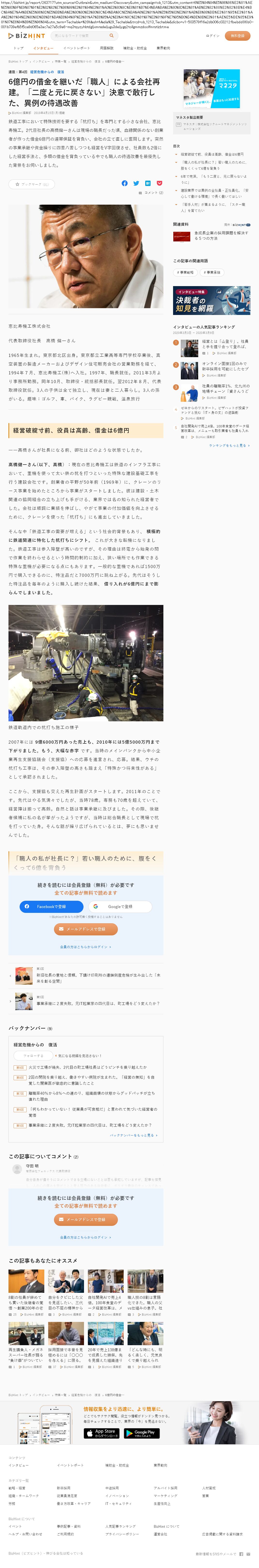Image resolution: width=259 pixels, height=1568 pixels.
Task: Switch to the イベントレポート tab
Action: click(x=76, y=48)
